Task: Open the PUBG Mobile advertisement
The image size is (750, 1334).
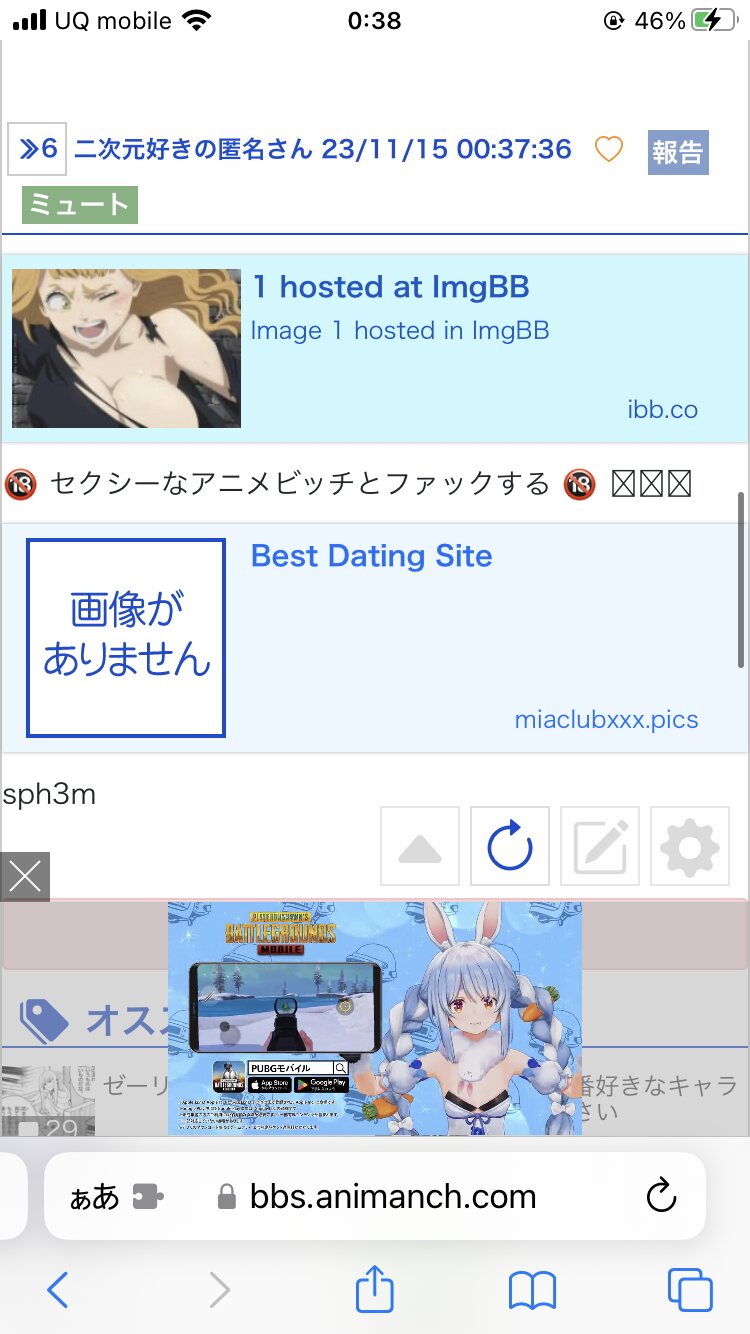Action: point(375,1018)
